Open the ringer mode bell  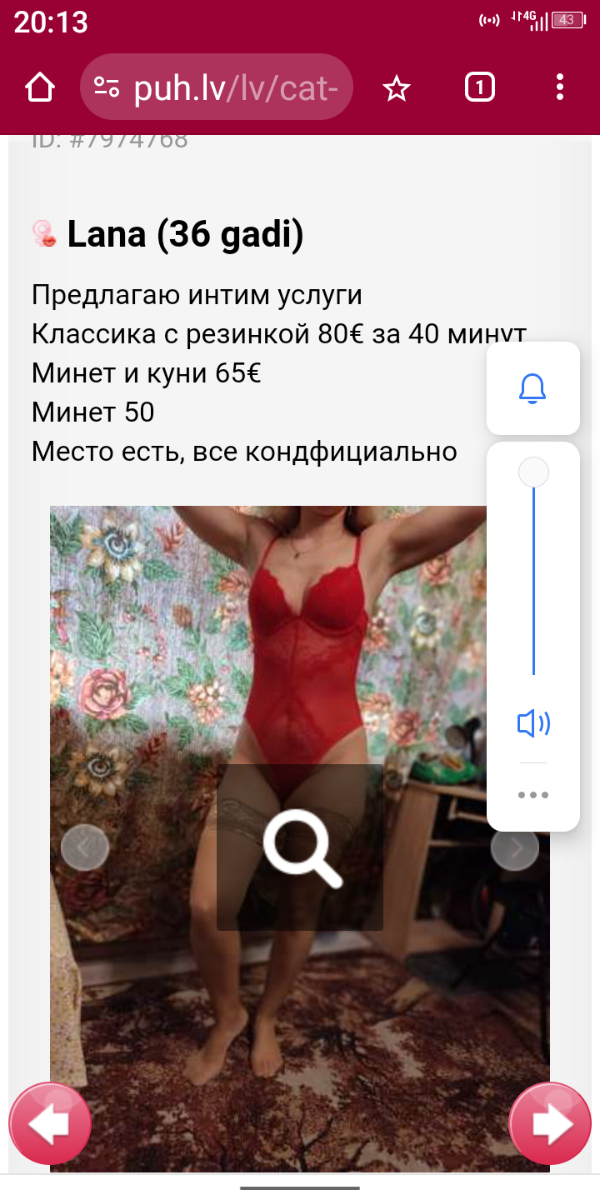(x=533, y=388)
